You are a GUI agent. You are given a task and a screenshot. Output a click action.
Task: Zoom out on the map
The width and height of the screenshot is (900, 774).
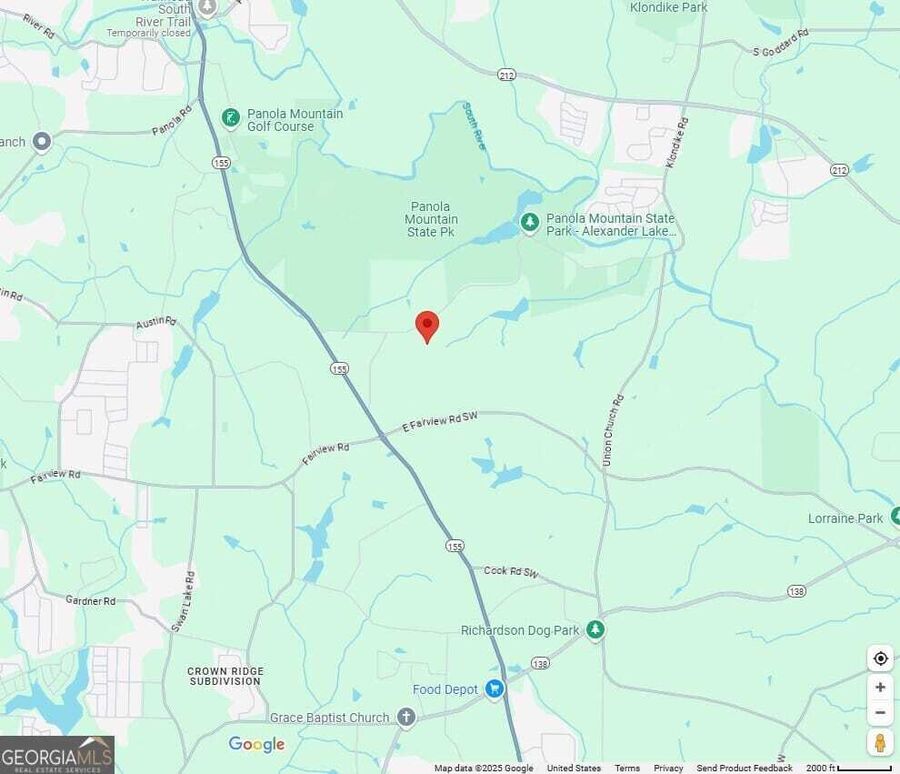pos(880,713)
